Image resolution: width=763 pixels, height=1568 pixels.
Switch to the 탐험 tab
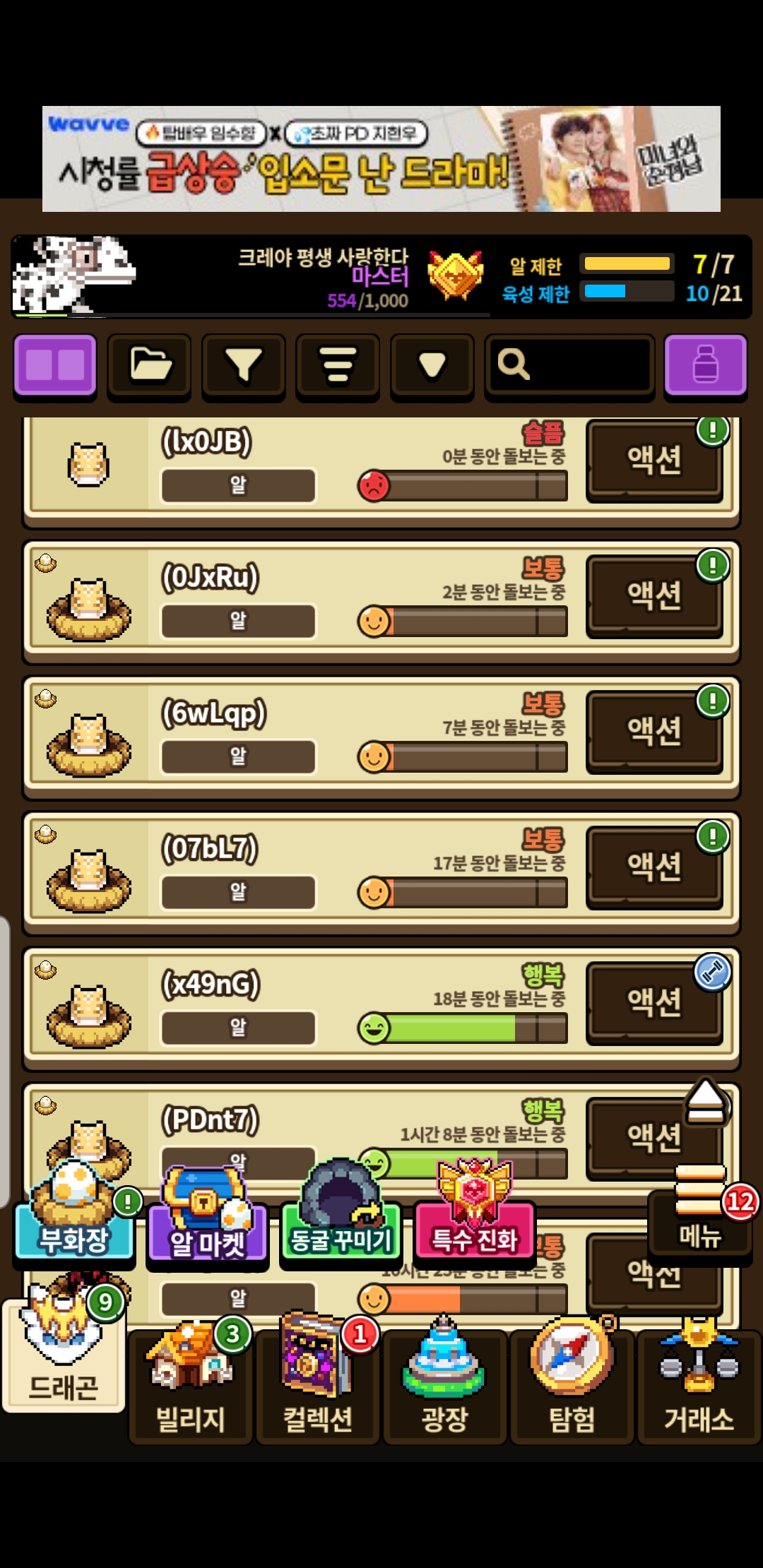(572, 1384)
